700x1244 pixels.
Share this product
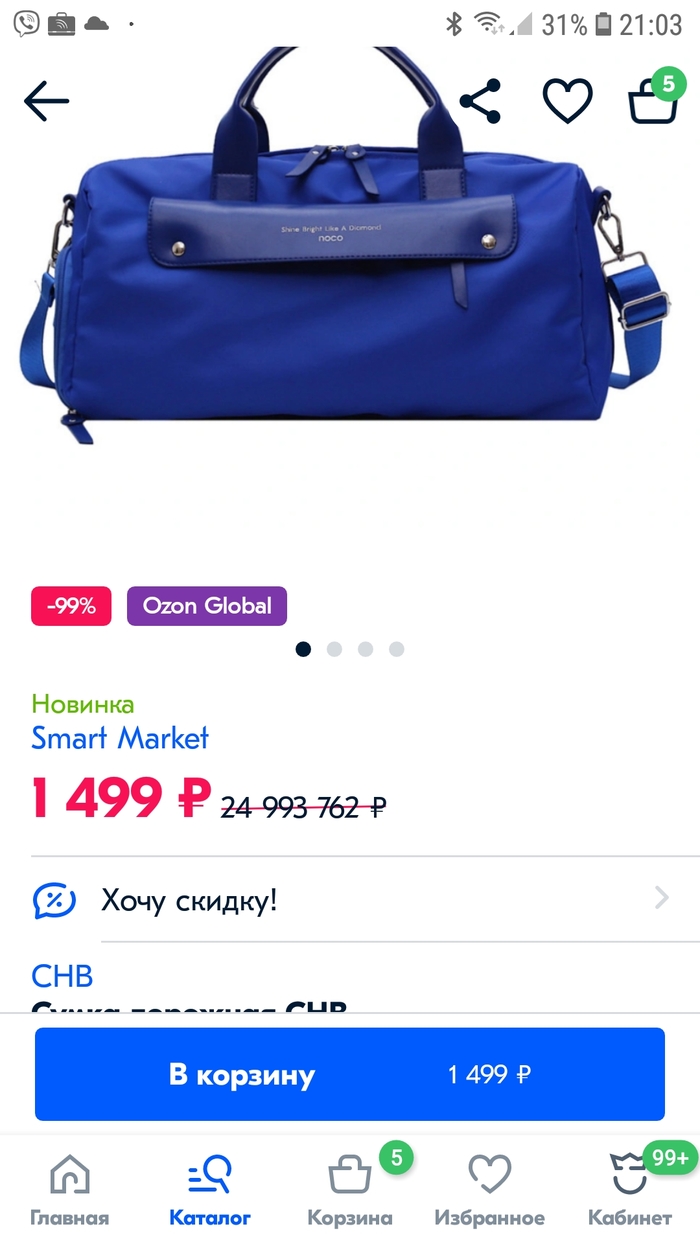[x=480, y=101]
